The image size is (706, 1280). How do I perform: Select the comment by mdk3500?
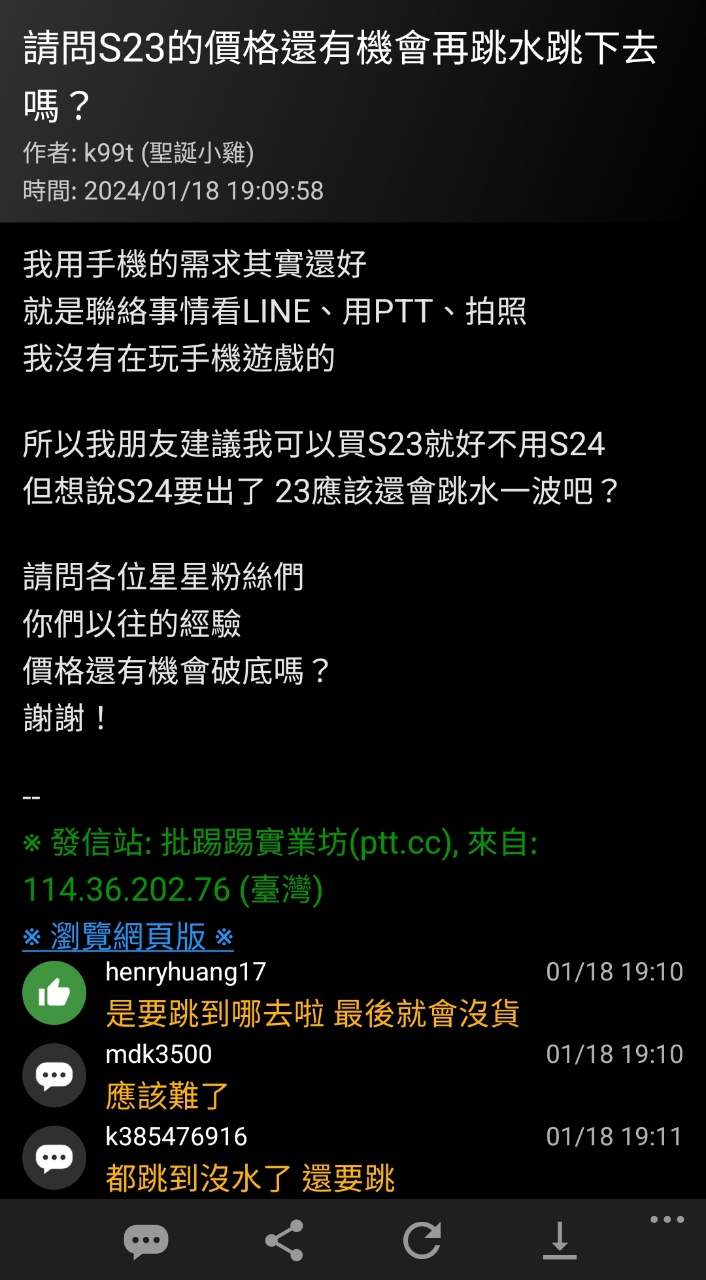tap(353, 1076)
